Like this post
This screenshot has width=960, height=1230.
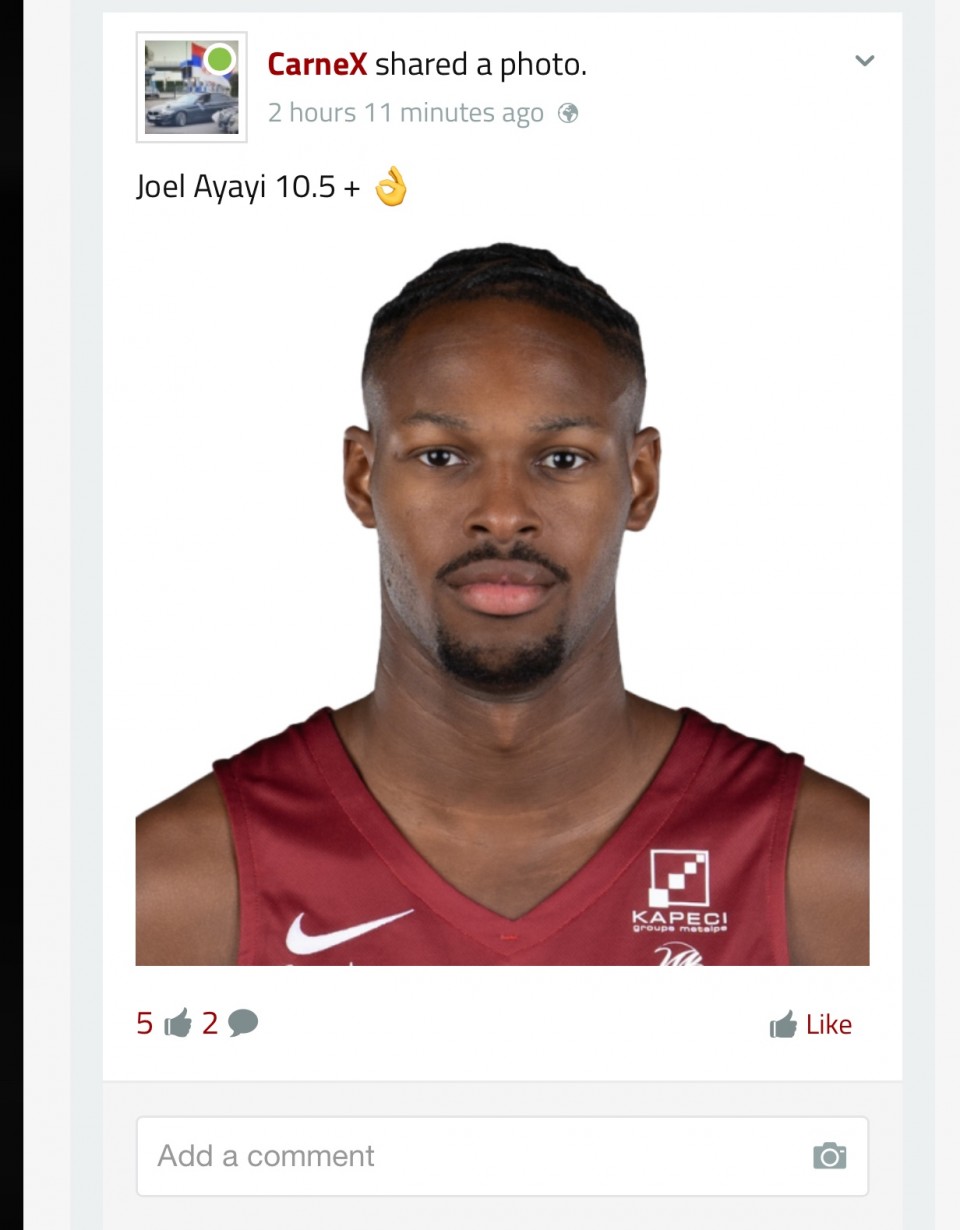(811, 1024)
